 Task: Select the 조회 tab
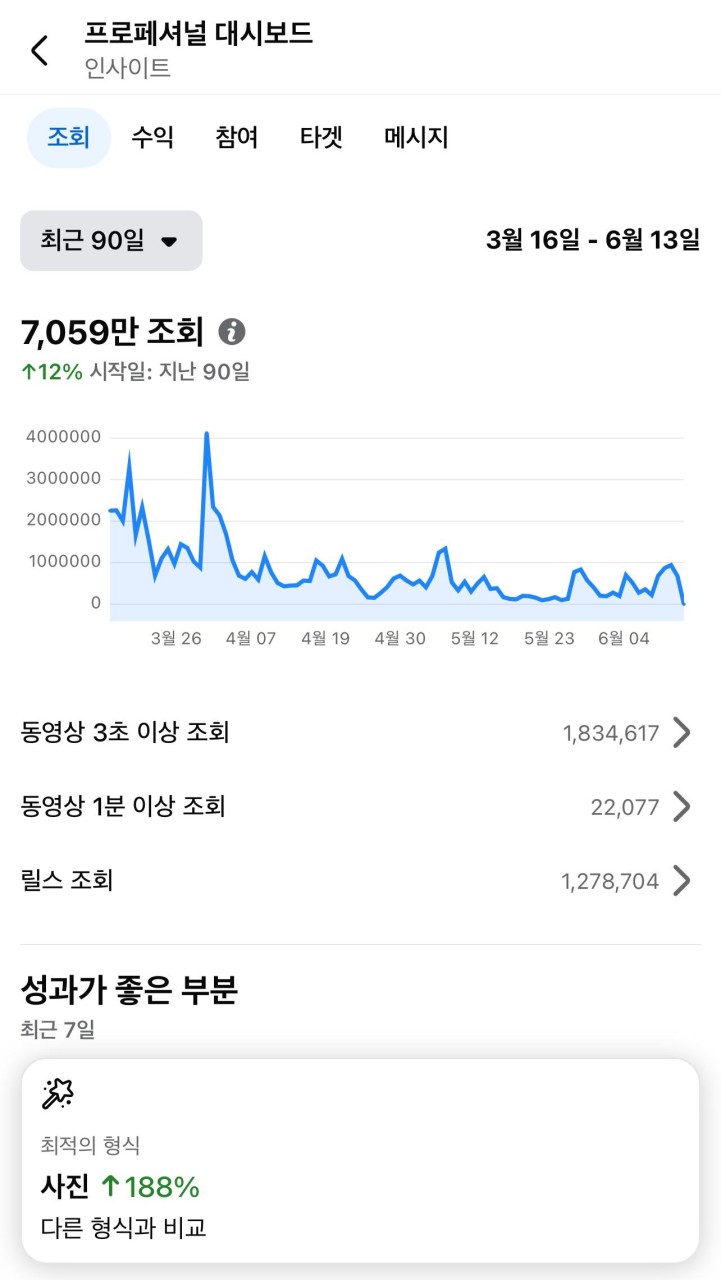point(68,138)
